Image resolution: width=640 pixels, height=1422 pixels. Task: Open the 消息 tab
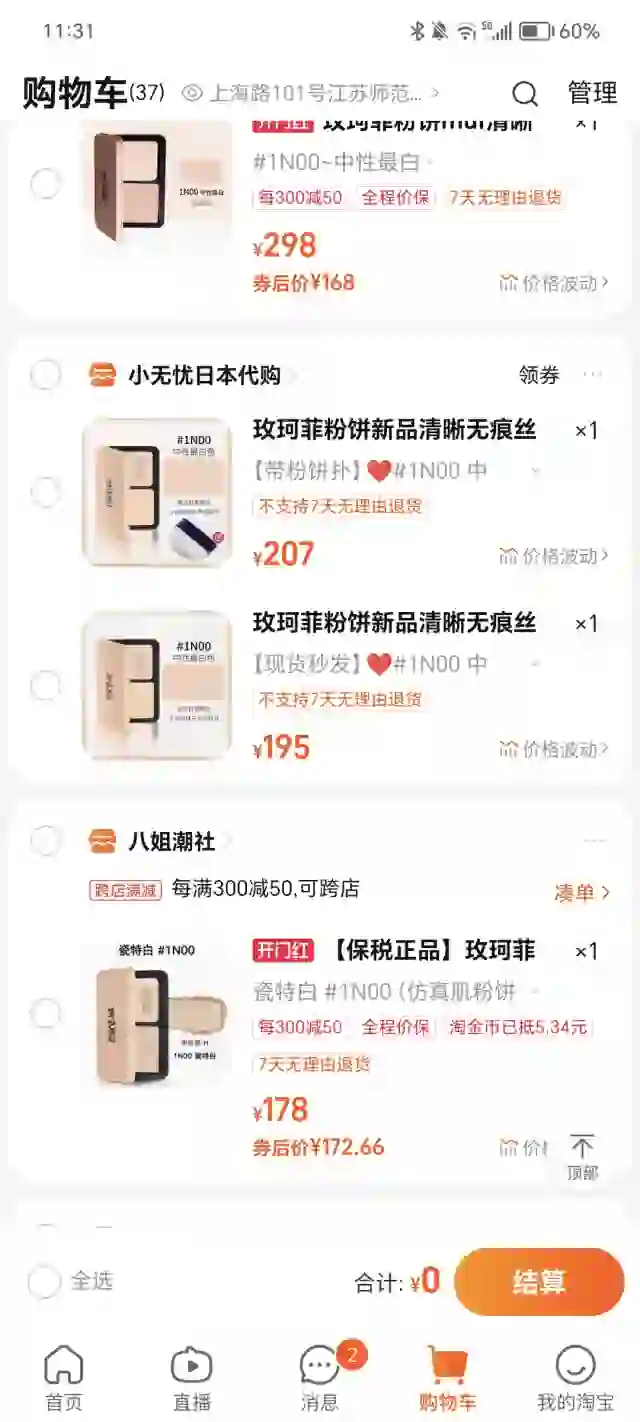320,1378
